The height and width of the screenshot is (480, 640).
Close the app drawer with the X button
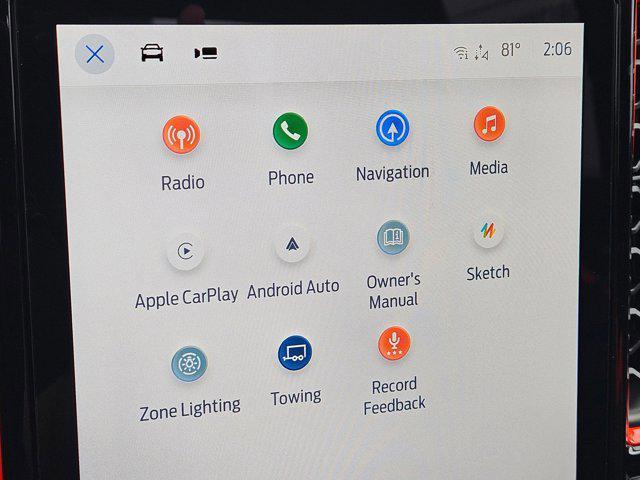click(x=95, y=54)
